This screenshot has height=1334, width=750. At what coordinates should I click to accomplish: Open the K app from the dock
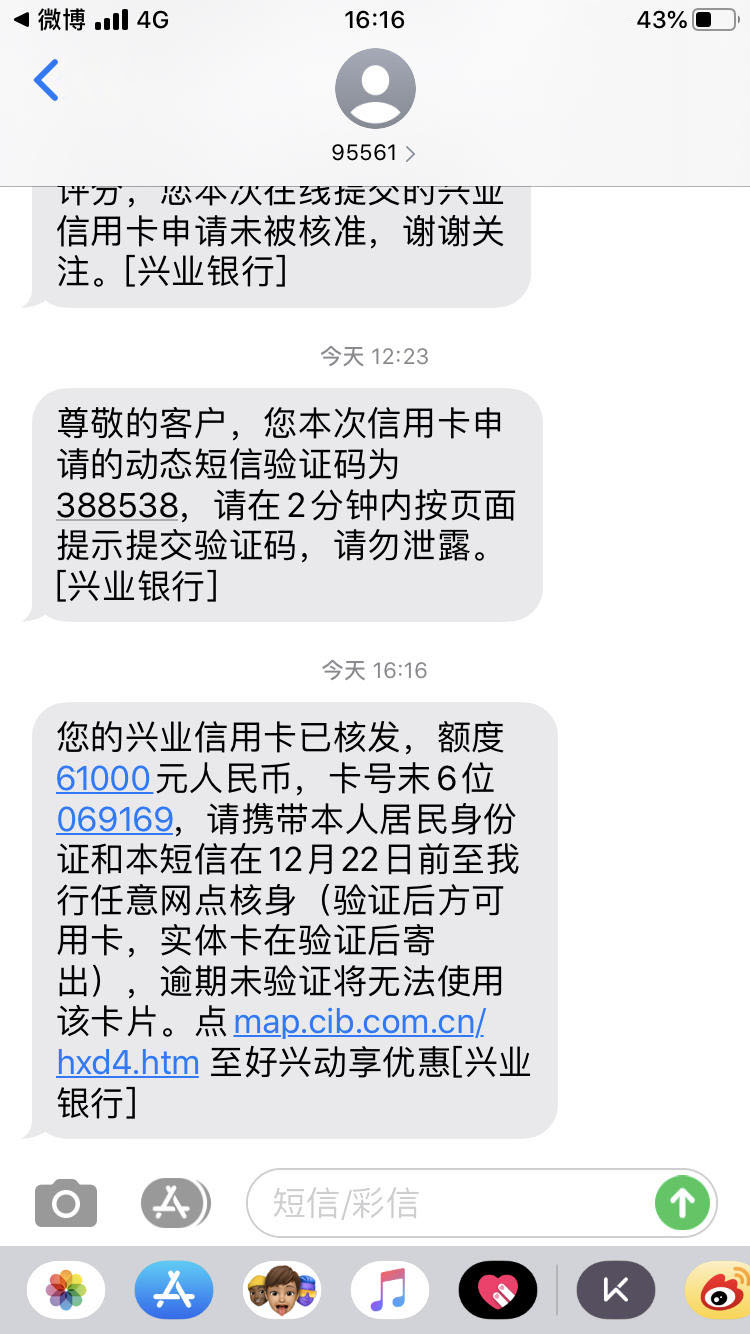pyautogui.click(x=616, y=1290)
